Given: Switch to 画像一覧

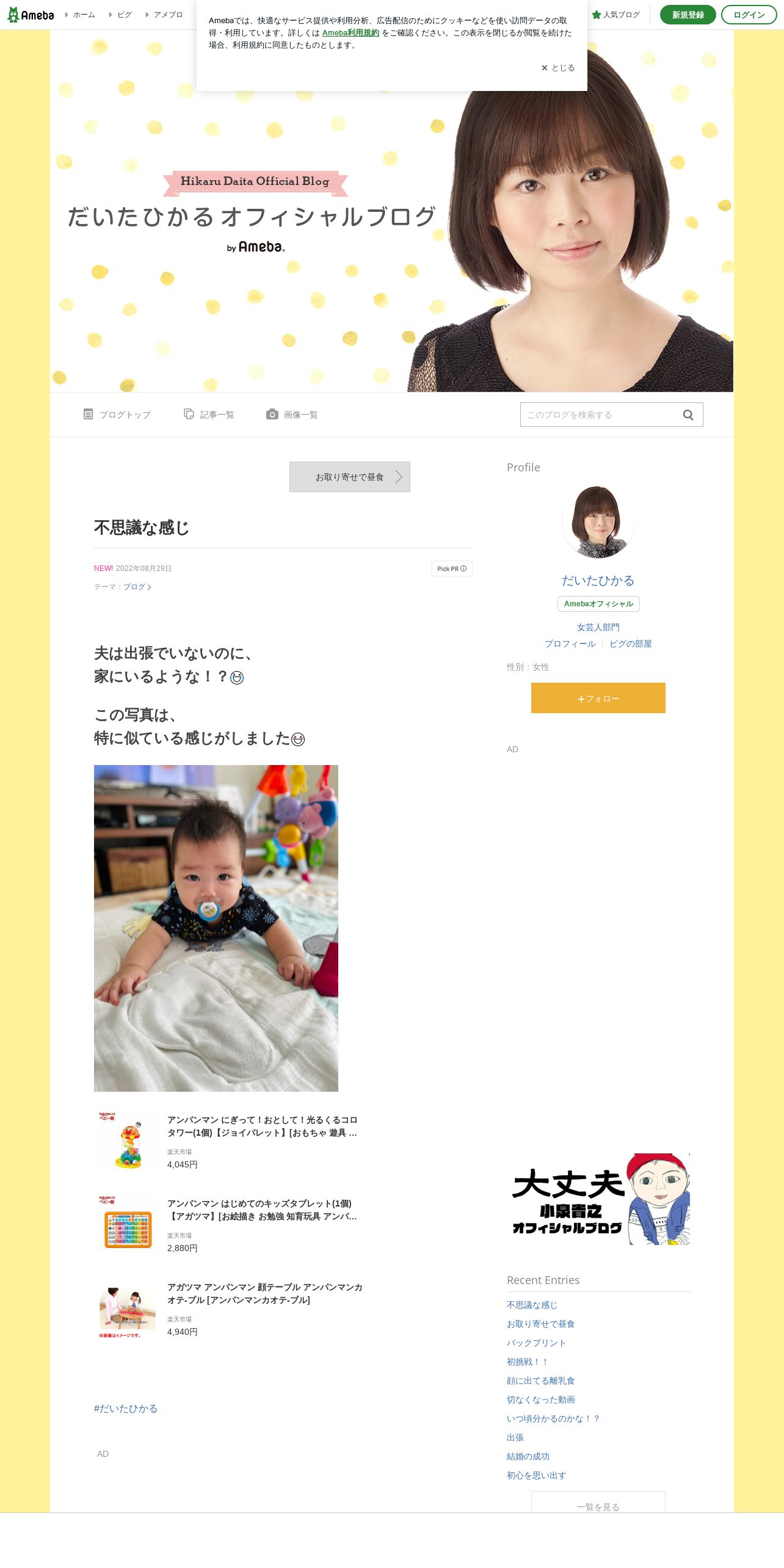Looking at the screenshot, I should (292, 415).
